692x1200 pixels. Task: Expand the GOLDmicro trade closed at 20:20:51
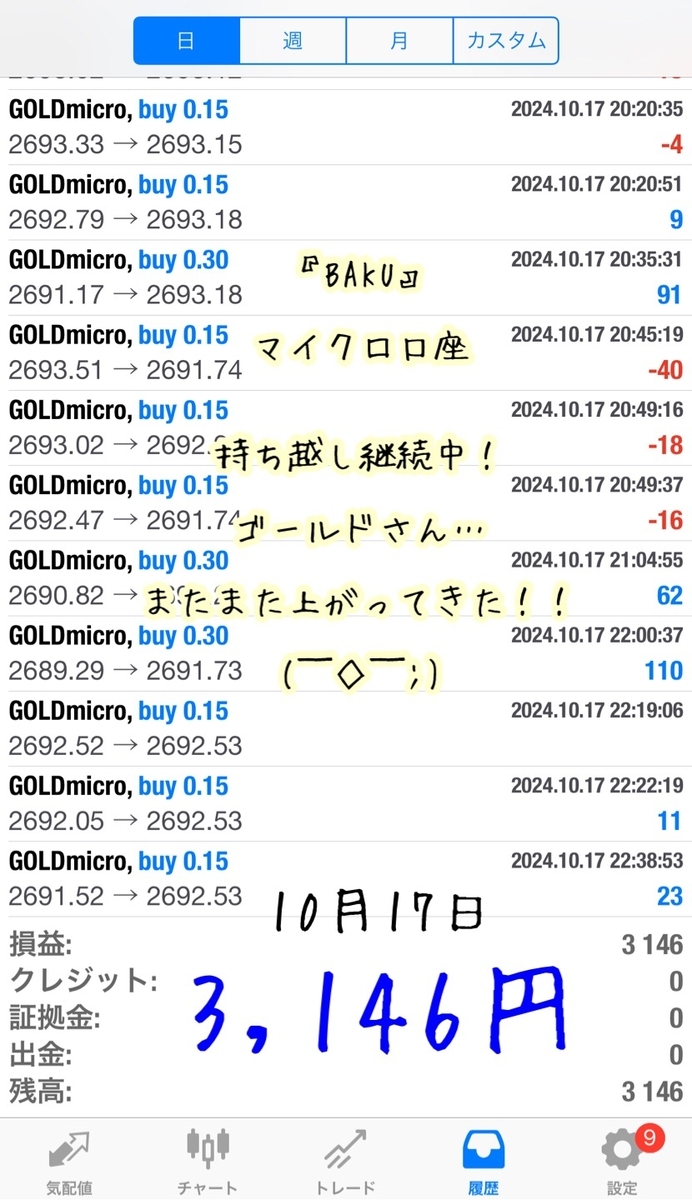tap(346, 202)
